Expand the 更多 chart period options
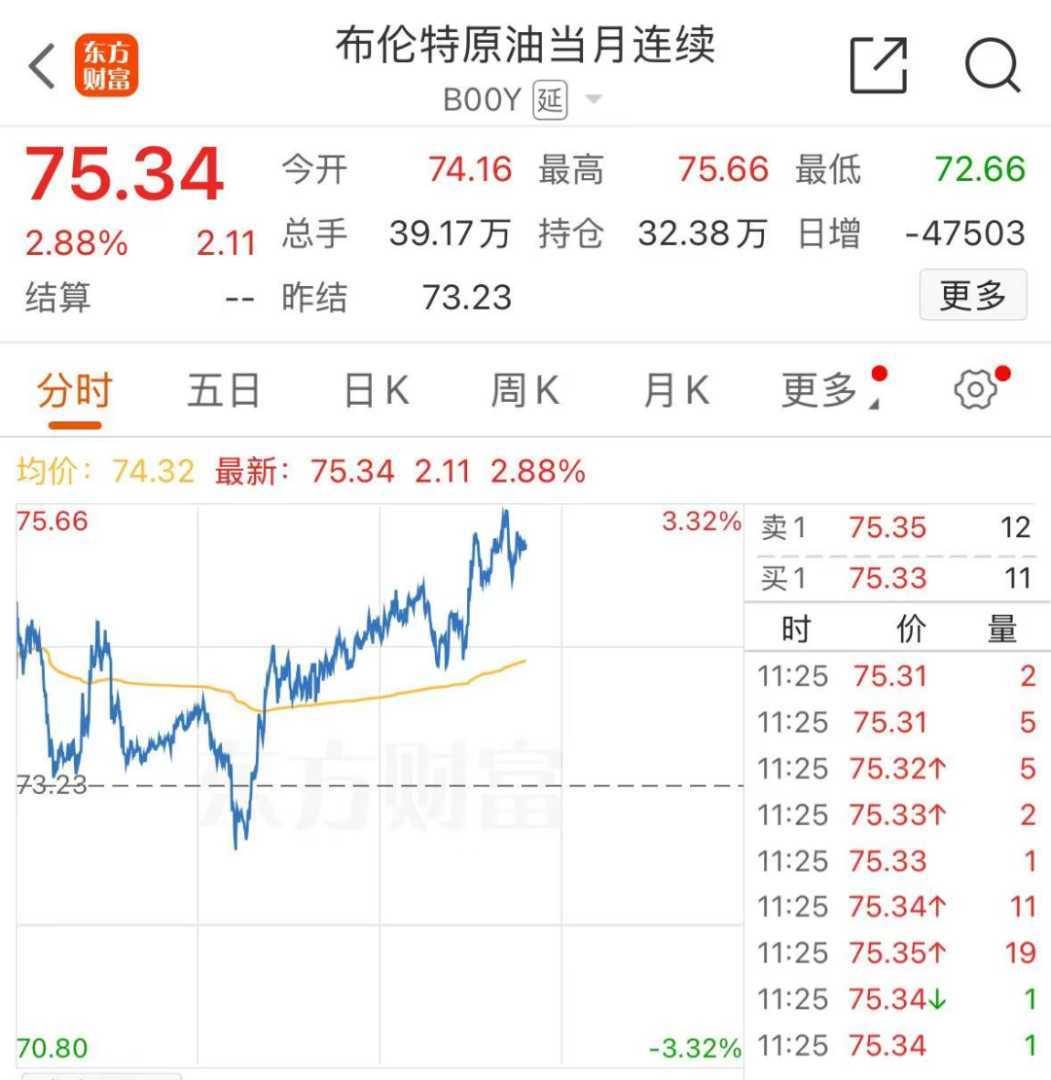The width and height of the screenshot is (1051, 1080). point(822,391)
